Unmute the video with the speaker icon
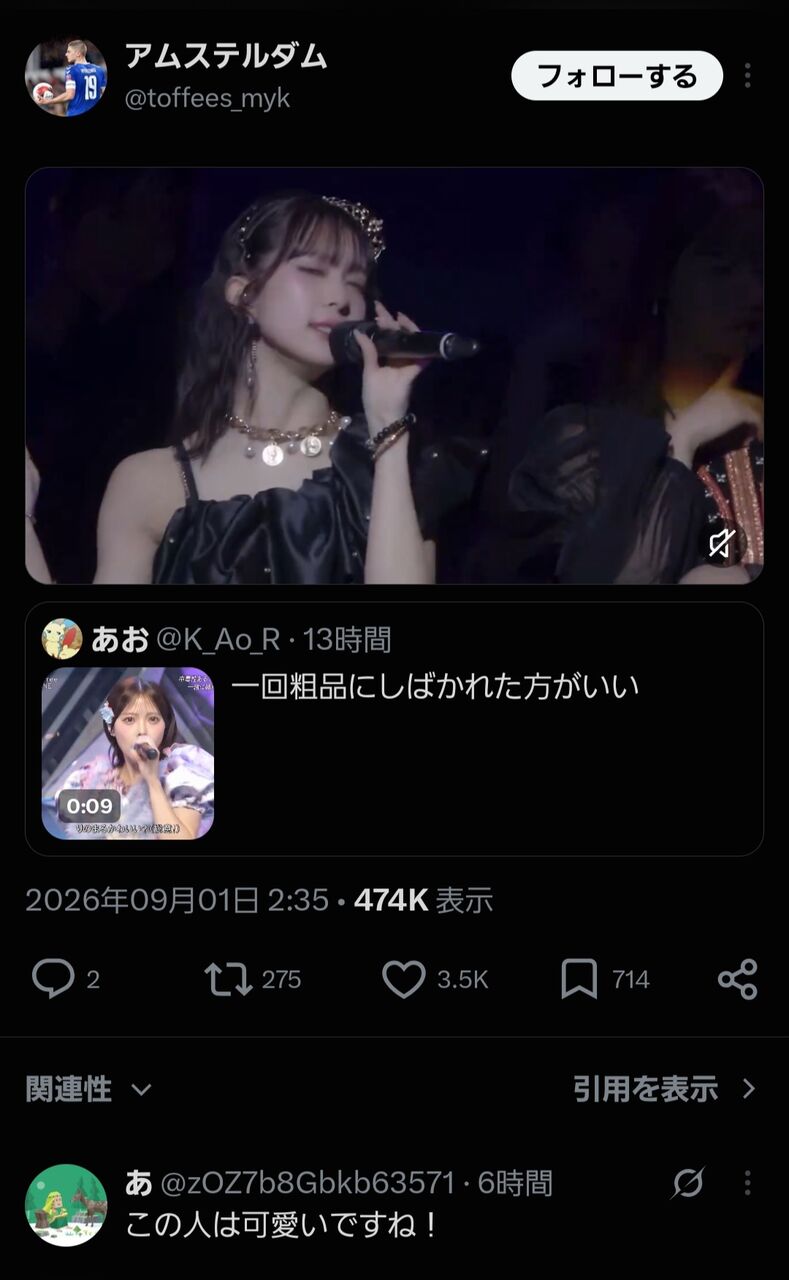 pyautogui.click(x=722, y=543)
